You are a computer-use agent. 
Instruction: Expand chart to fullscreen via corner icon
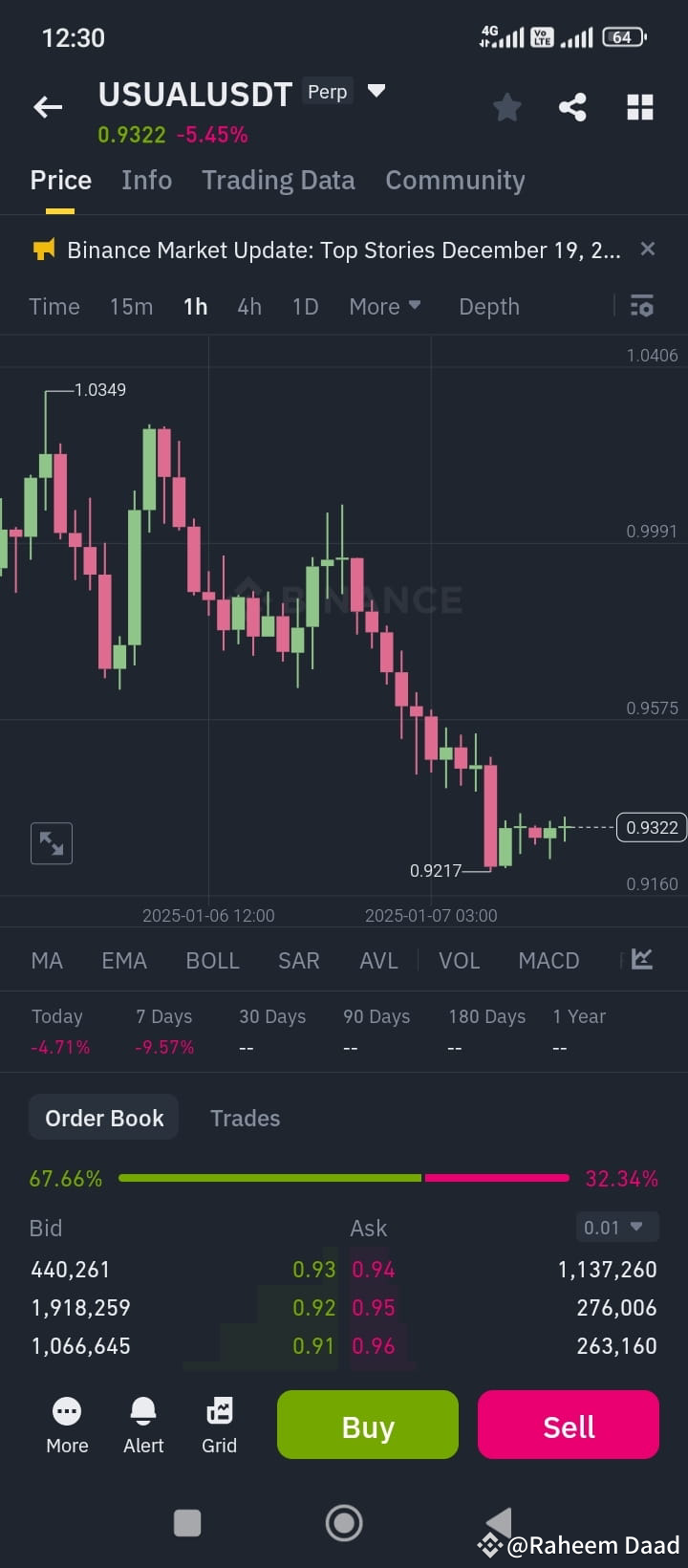pyautogui.click(x=51, y=843)
